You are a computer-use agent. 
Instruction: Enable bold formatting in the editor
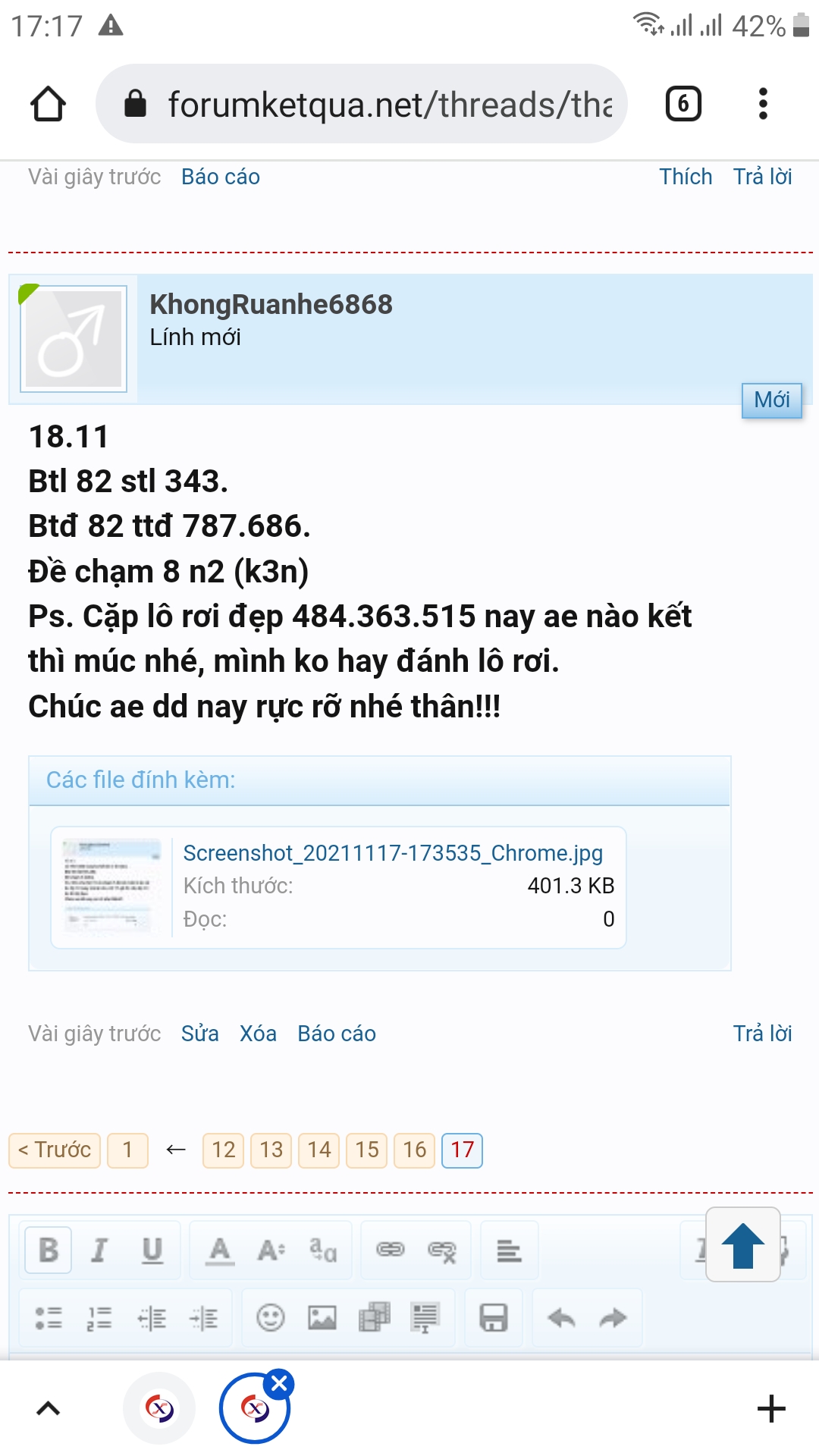[49, 1250]
